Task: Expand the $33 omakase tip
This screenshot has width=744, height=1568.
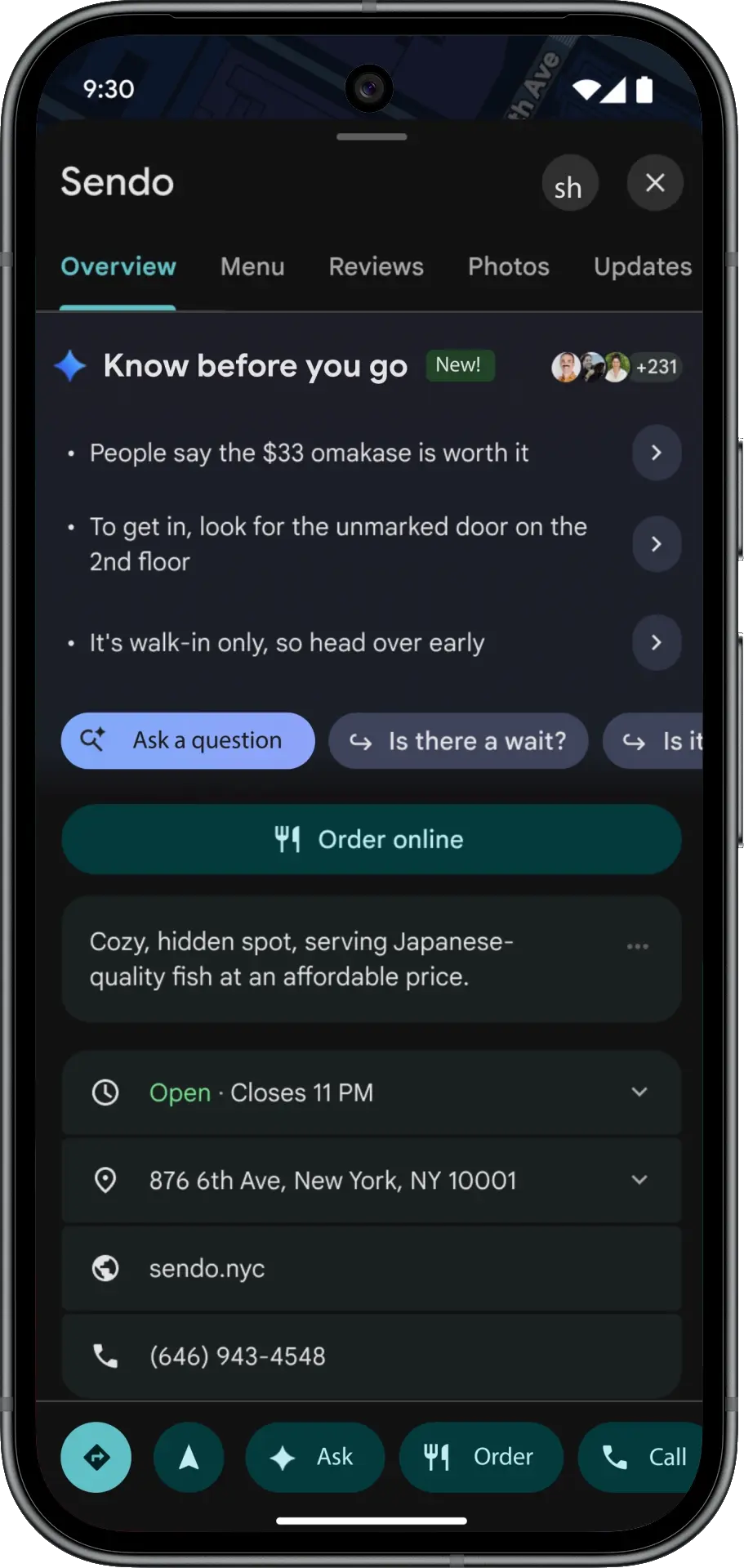Action: pos(656,453)
